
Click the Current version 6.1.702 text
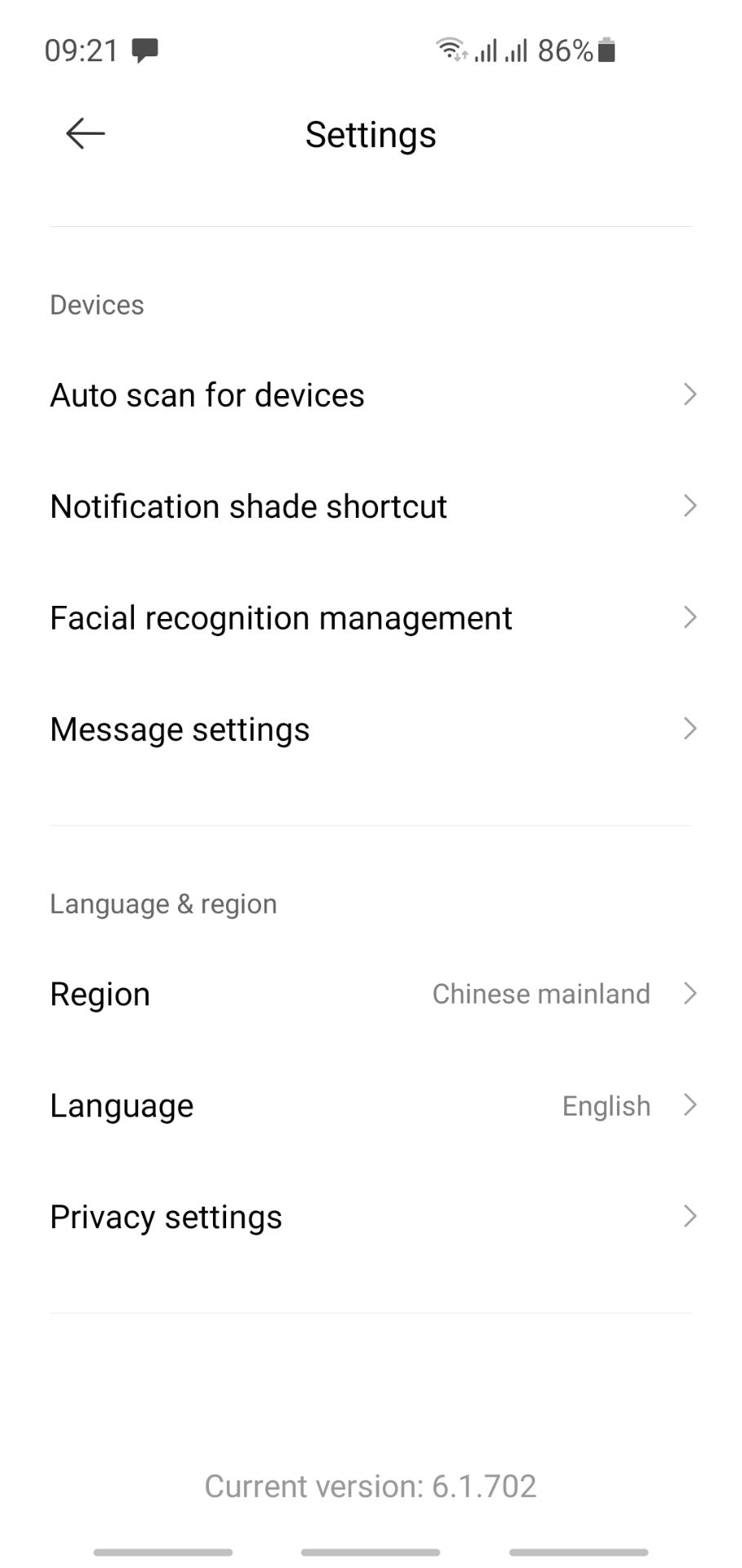(x=371, y=1486)
